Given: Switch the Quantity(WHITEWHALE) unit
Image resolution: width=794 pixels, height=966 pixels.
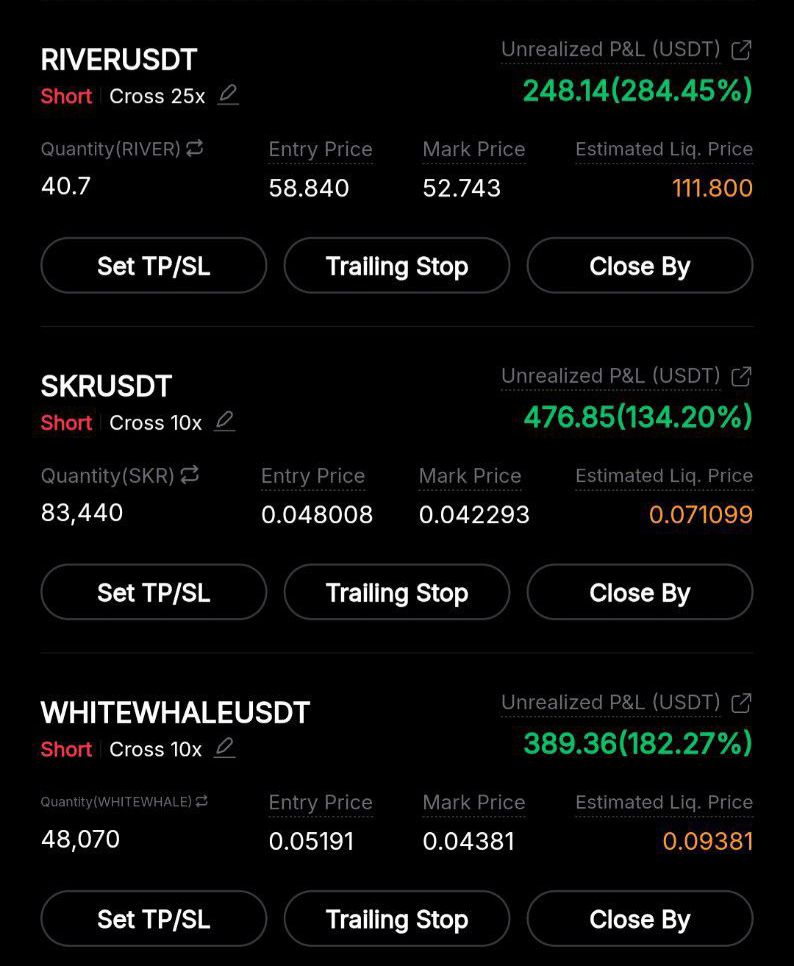Looking at the screenshot, I should coord(202,801).
